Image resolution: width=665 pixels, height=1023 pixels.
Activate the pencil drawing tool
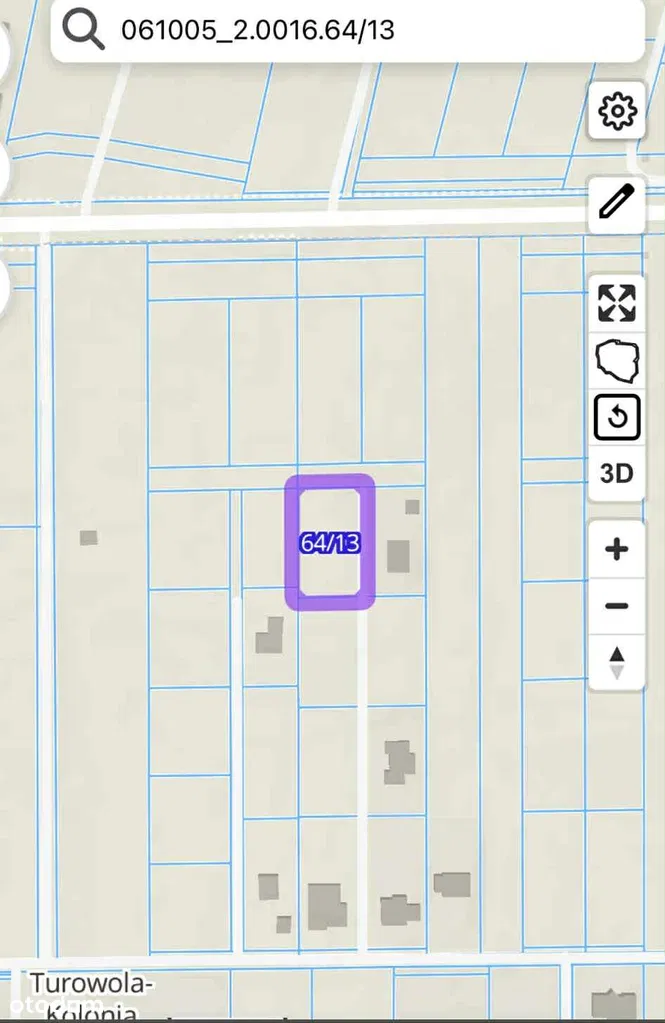[617, 204]
